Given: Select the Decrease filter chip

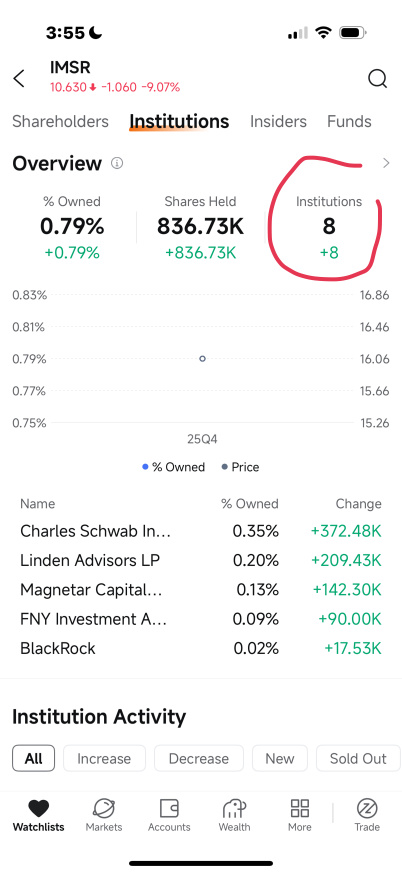Looking at the screenshot, I should point(199,758).
